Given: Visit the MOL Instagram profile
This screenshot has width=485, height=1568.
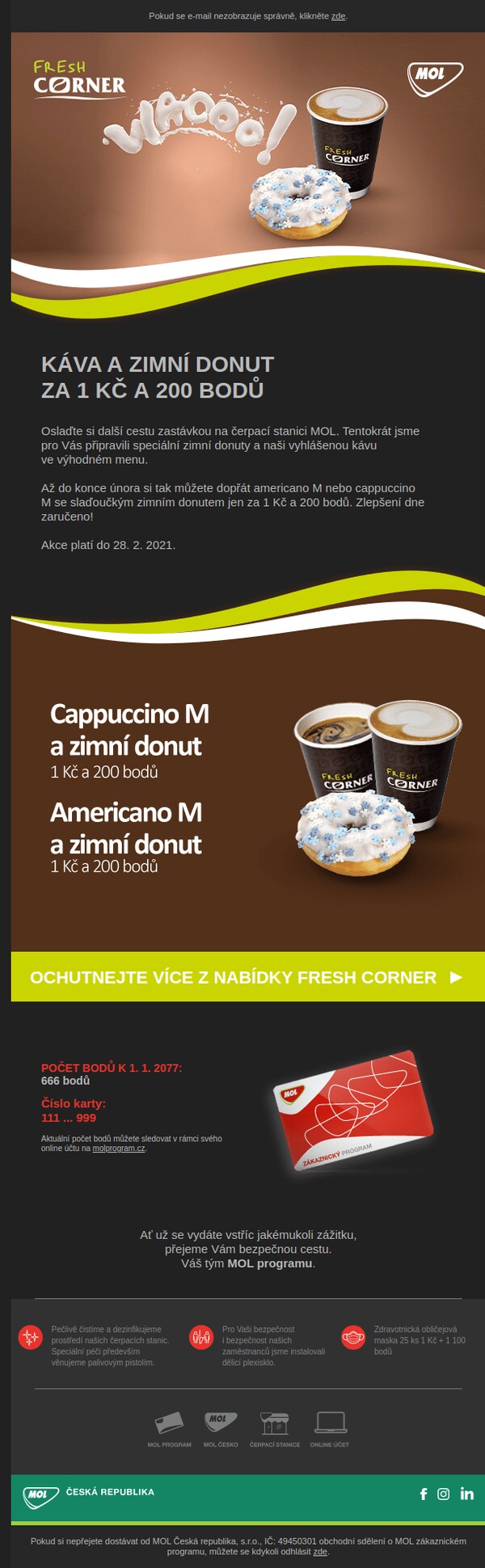Looking at the screenshot, I should coord(444,1494).
